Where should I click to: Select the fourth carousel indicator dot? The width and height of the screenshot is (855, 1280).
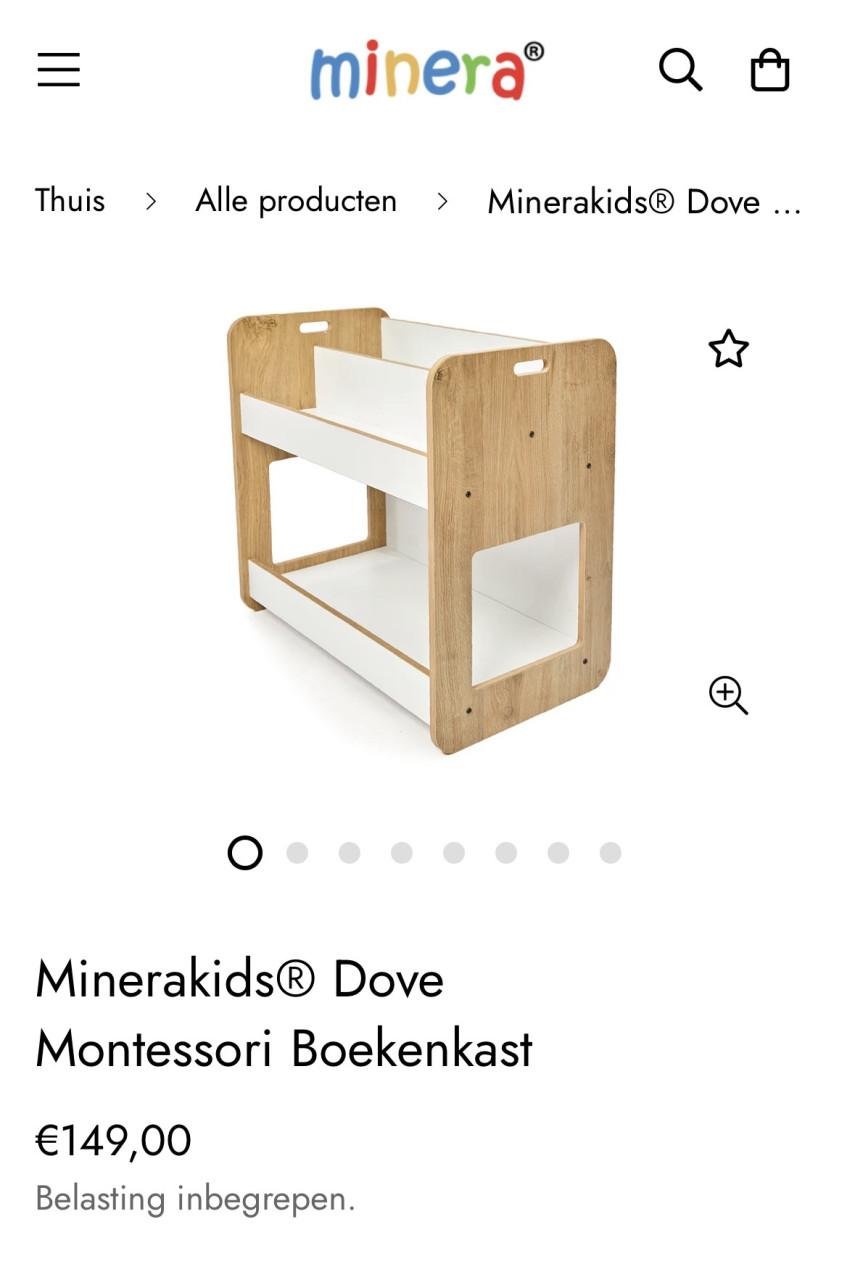coord(403,852)
